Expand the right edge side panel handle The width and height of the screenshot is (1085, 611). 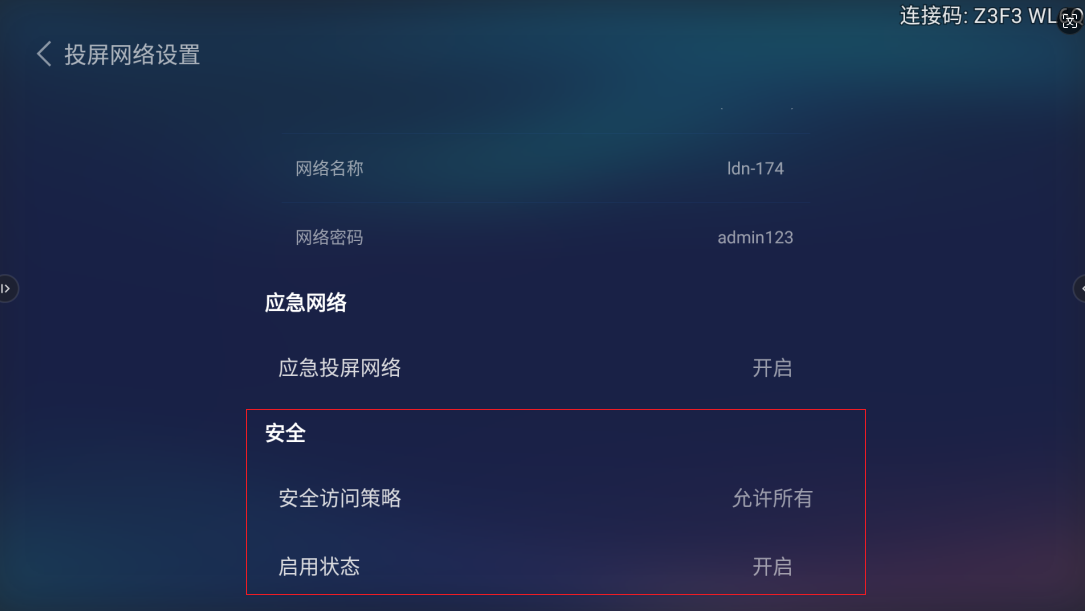1078,289
